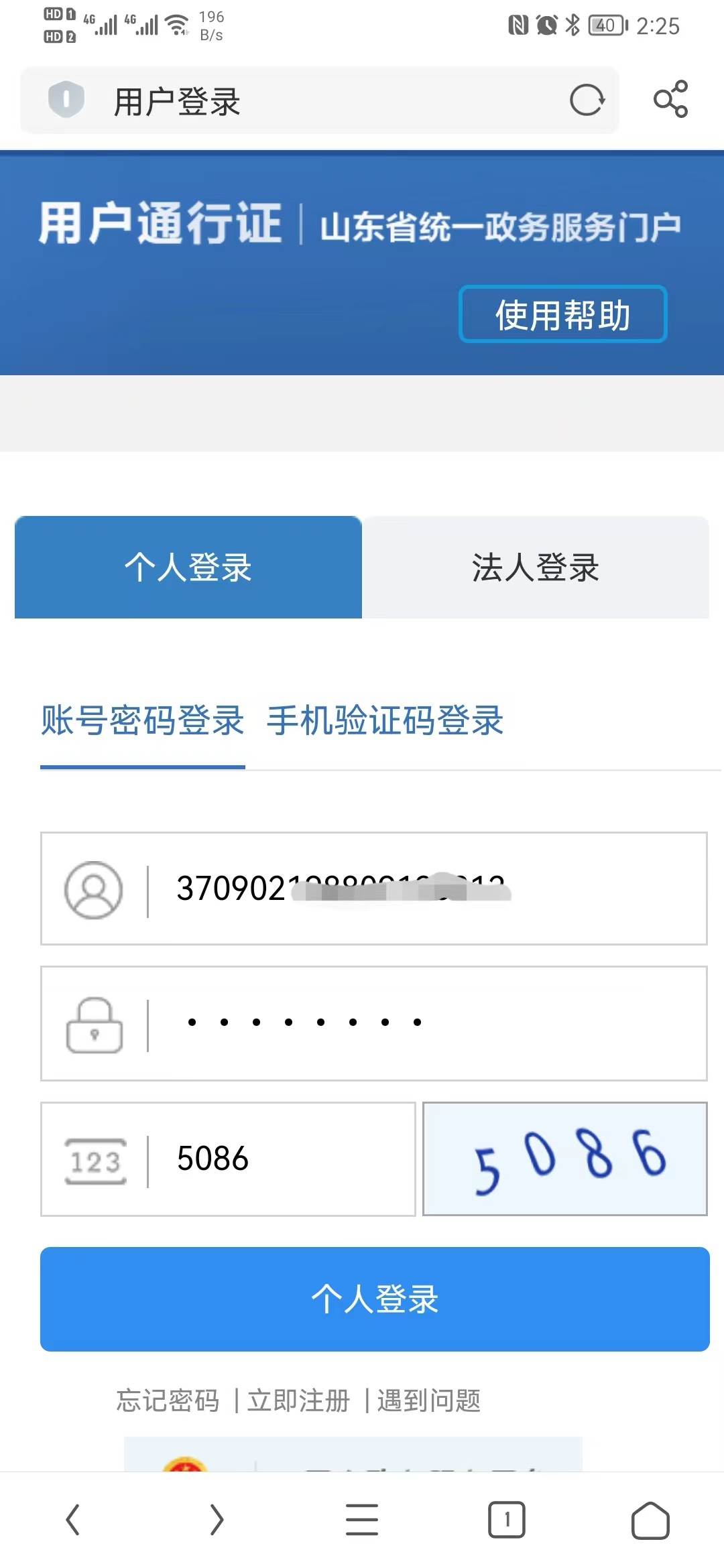Image resolution: width=724 pixels, height=1568 pixels.
Task: View open browser tabs
Action: click(x=507, y=1519)
